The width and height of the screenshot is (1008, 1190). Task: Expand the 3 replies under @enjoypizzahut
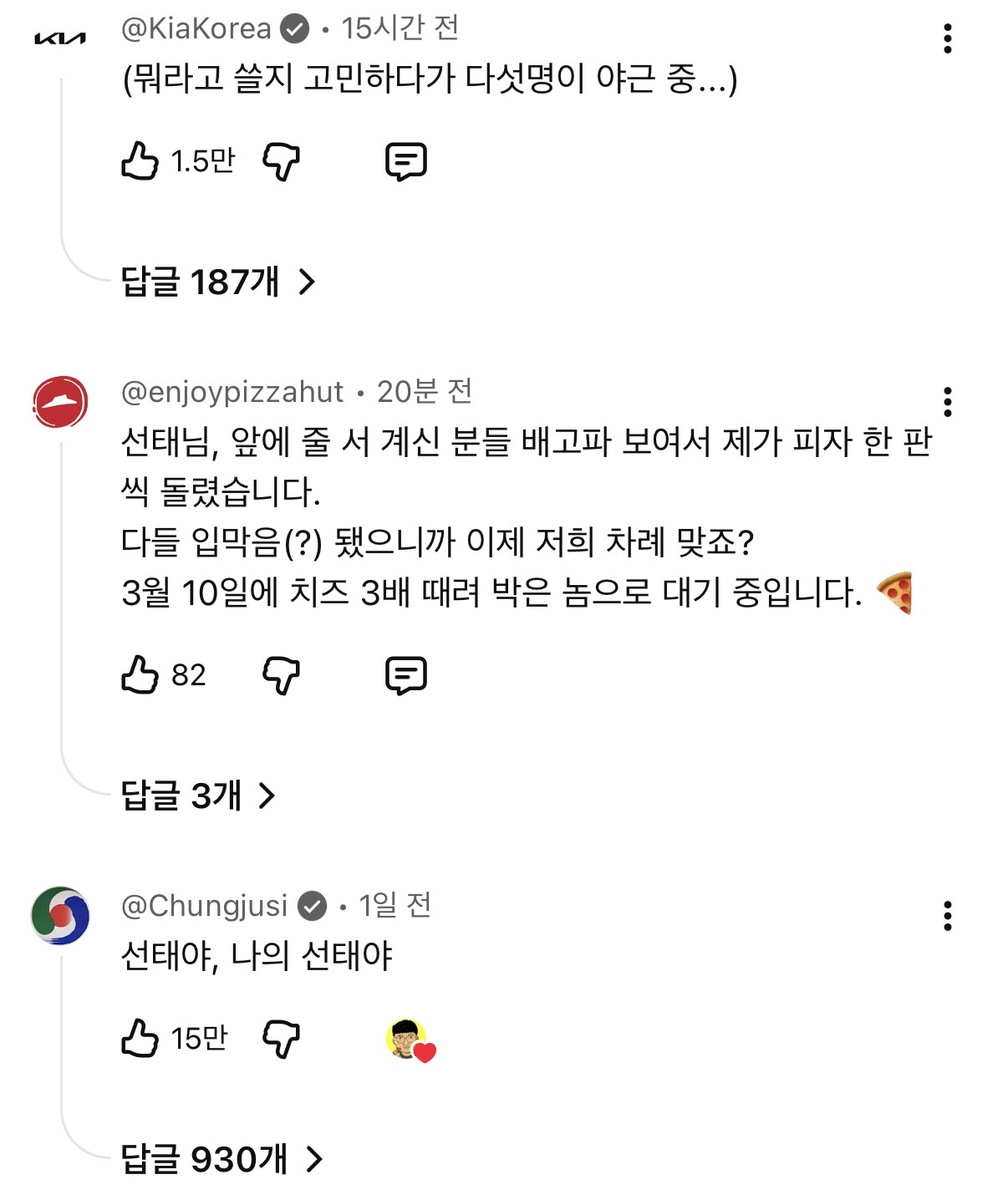click(x=198, y=796)
